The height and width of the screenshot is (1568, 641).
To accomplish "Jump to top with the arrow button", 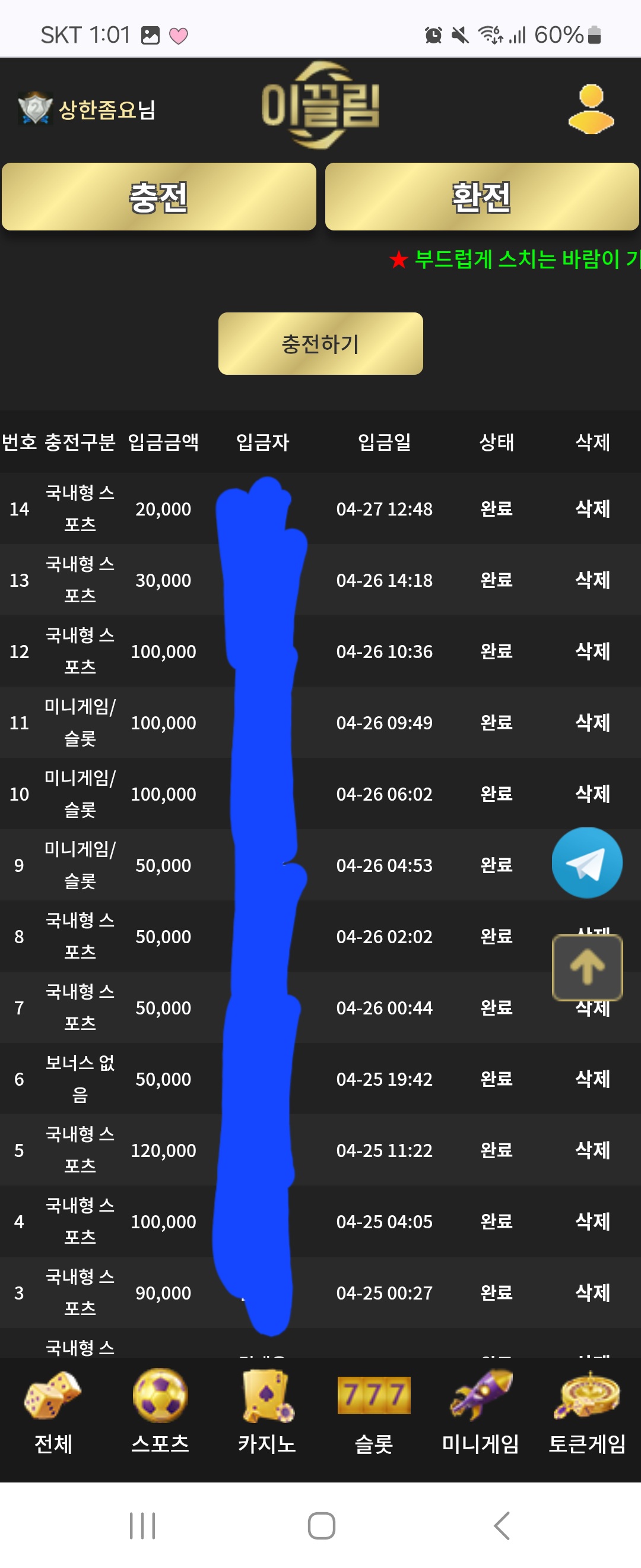I will point(587,967).
